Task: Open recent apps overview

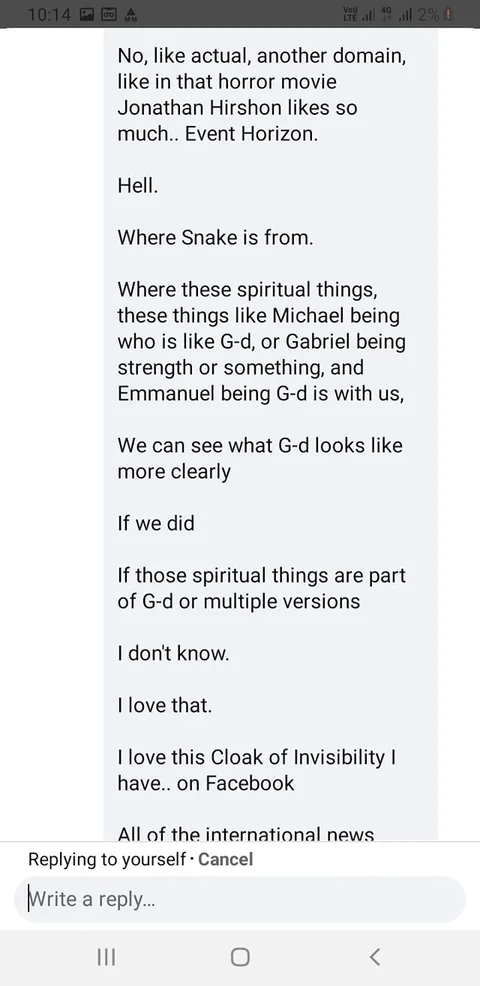Action: point(106,957)
